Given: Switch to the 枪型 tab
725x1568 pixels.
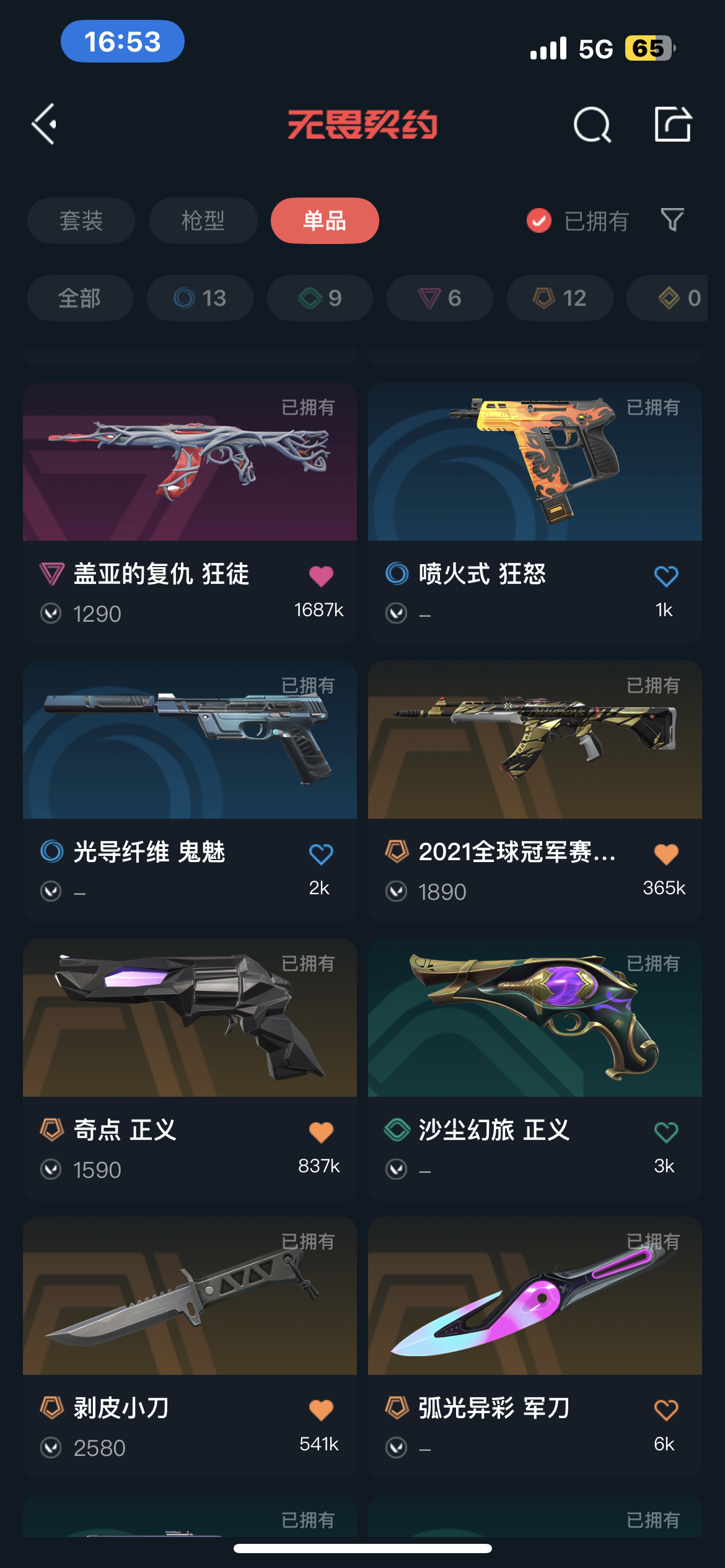Looking at the screenshot, I should coord(203,221).
